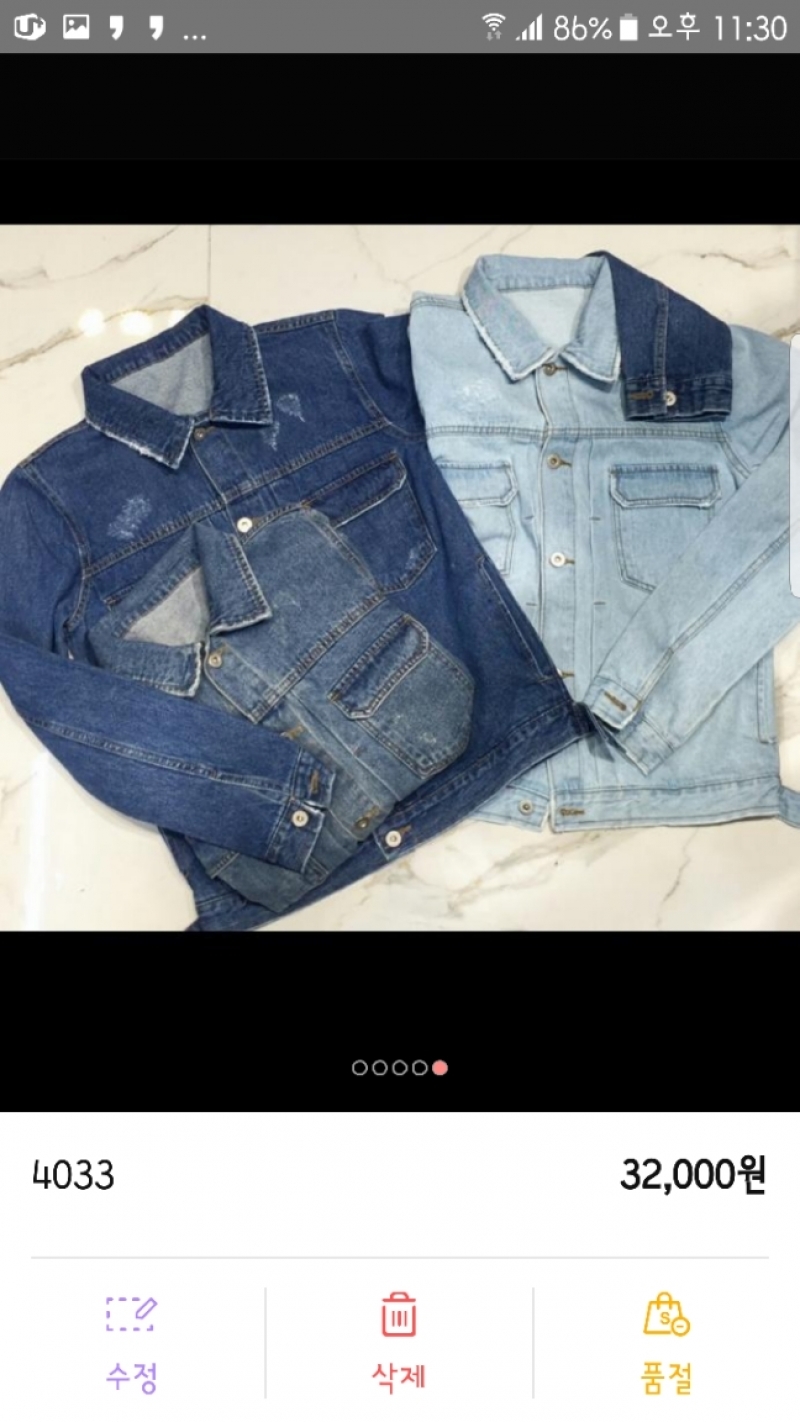Viewport: 800px width, 1422px height.
Task: Tap 수정 to edit the product
Action: 132,1342
